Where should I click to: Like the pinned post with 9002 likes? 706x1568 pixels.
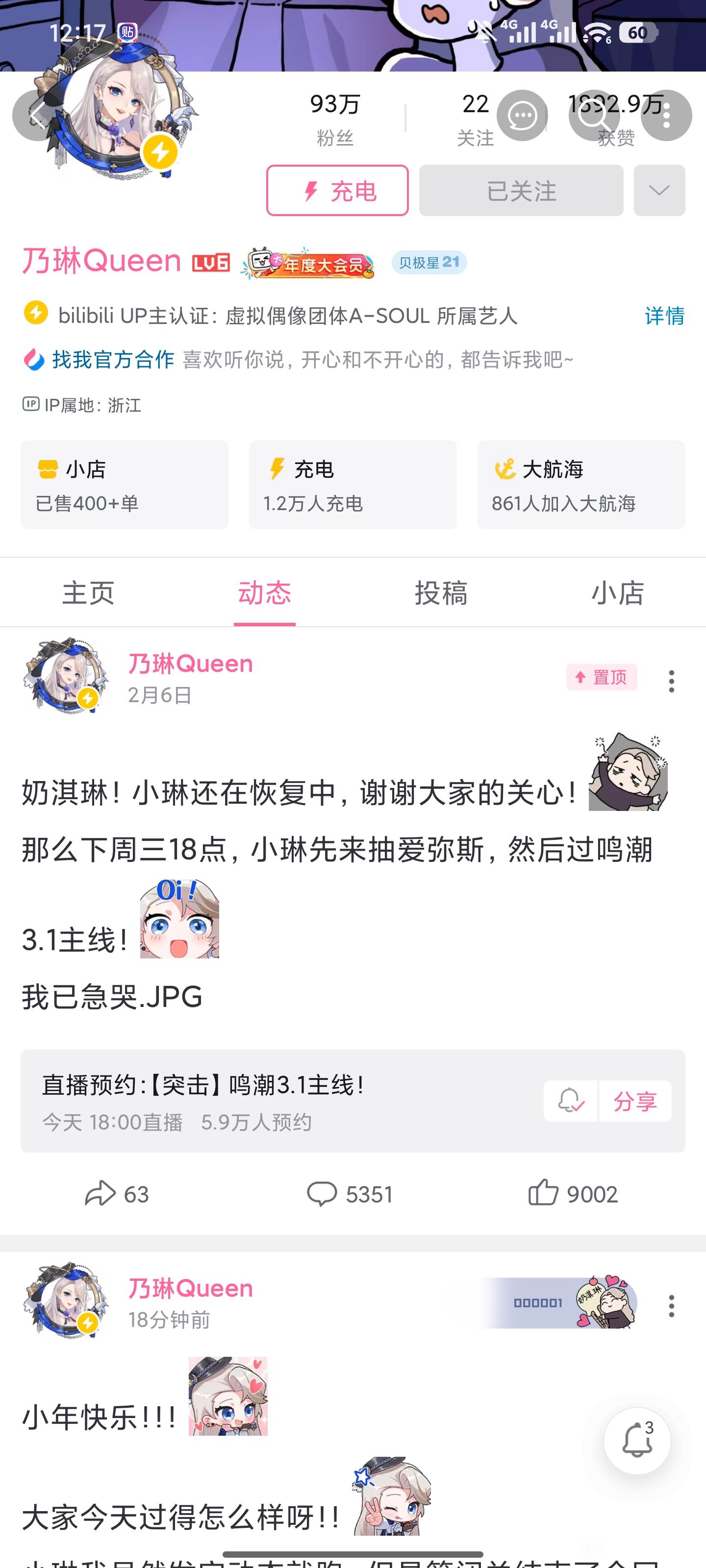click(x=573, y=1194)
